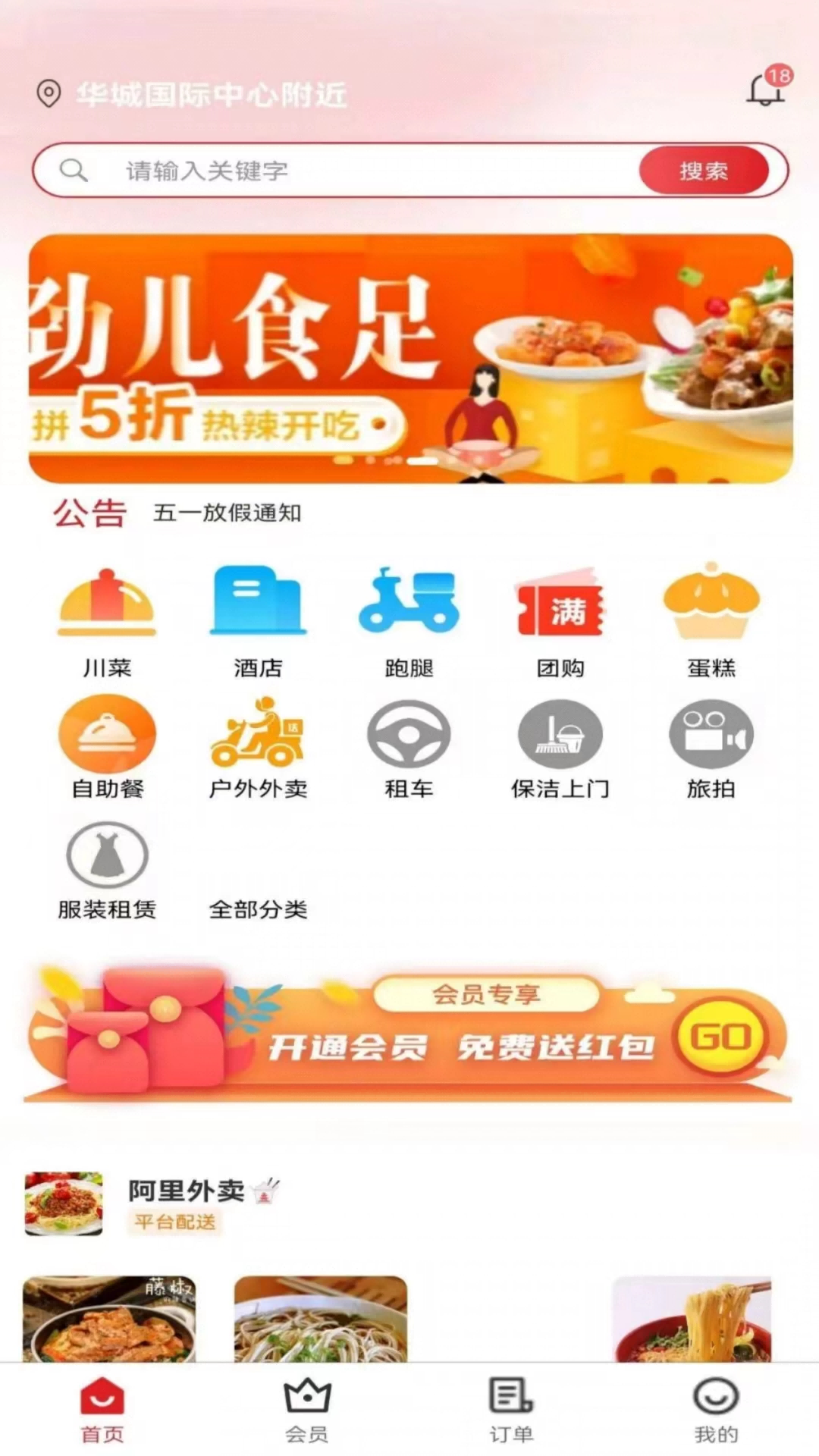
Task: Open the 五一放假通知 announcement
Action: point(227,513)
